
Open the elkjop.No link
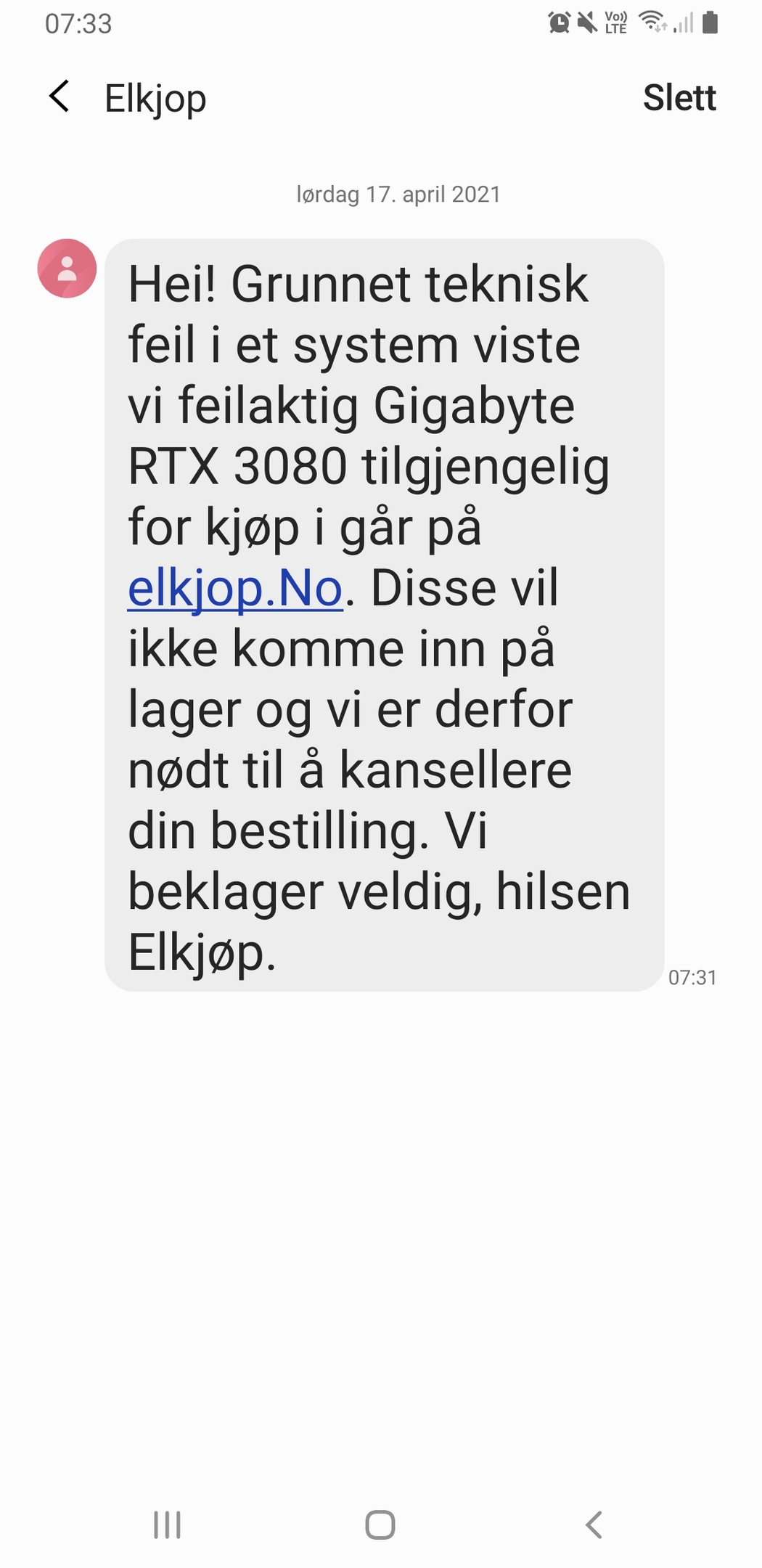[235, 588]
